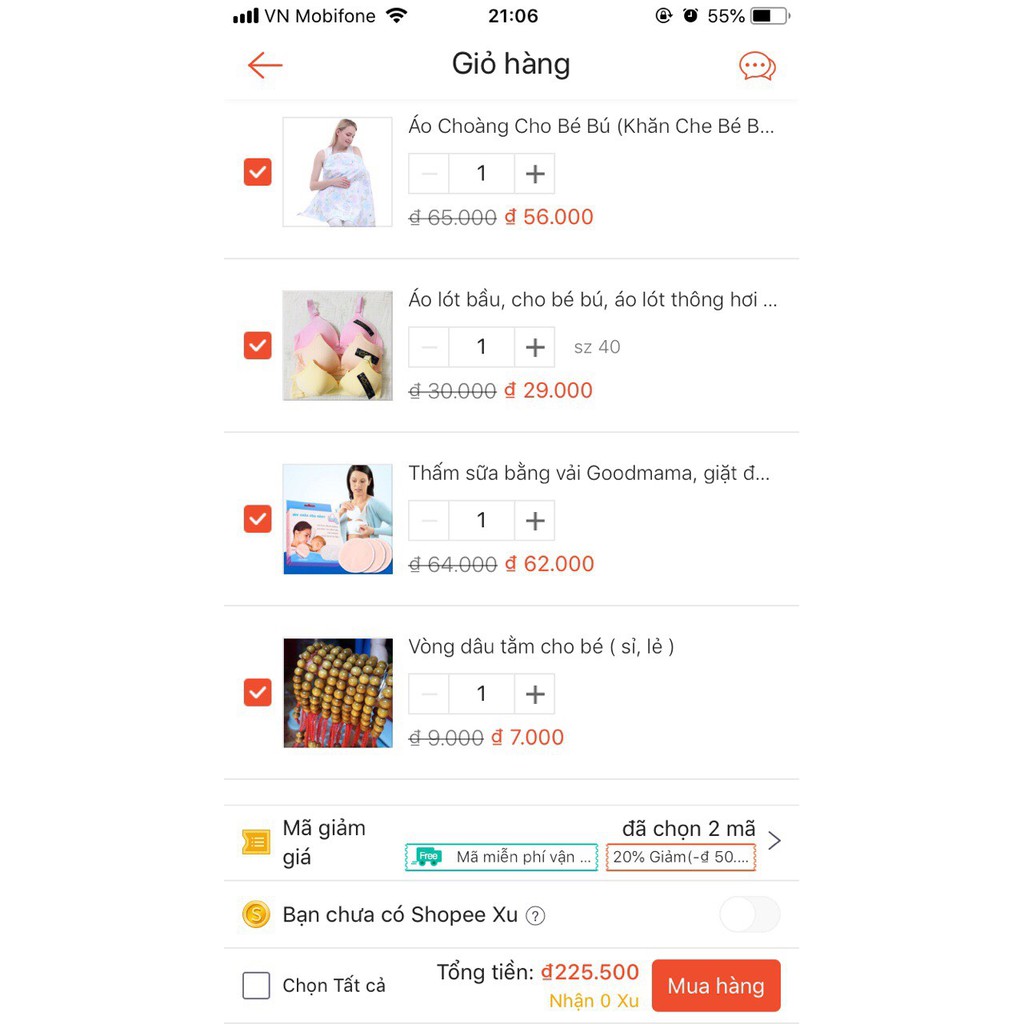The width and height of the screenshot is (1024, 1024).
Task: Check the Chọn Tất cả box
Action: pos(257,986)
